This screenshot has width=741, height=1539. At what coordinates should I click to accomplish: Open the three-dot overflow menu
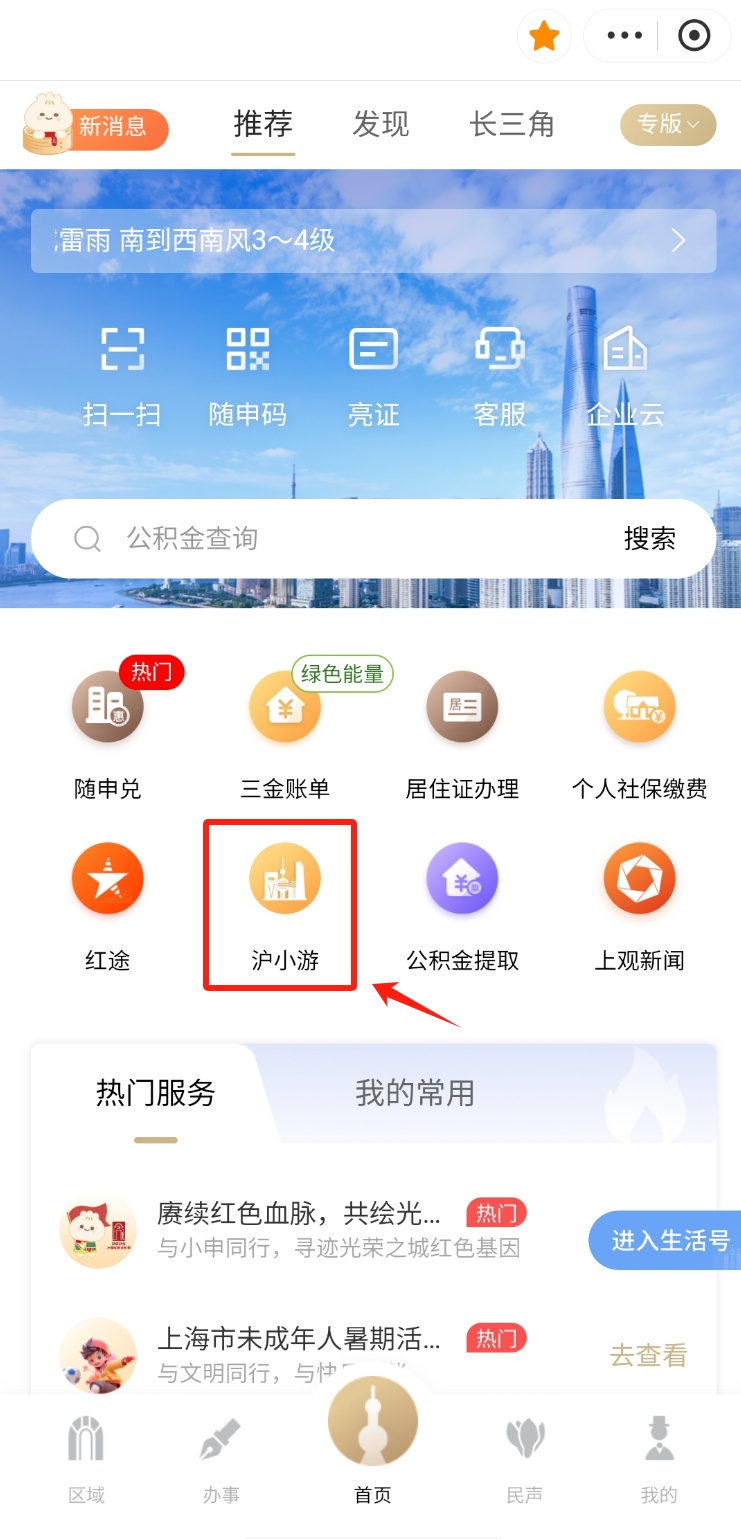(624, 37)
